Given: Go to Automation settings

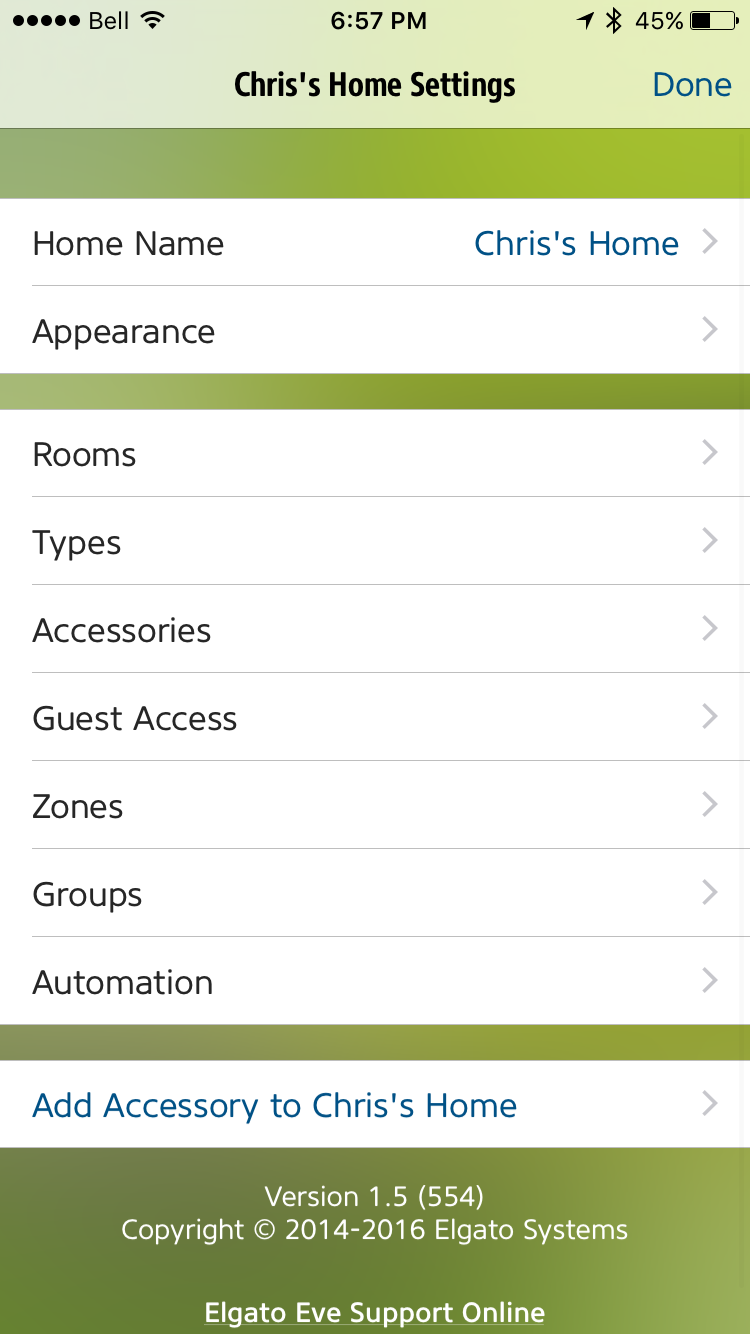Looking at the screenshot, I should 375,982.
